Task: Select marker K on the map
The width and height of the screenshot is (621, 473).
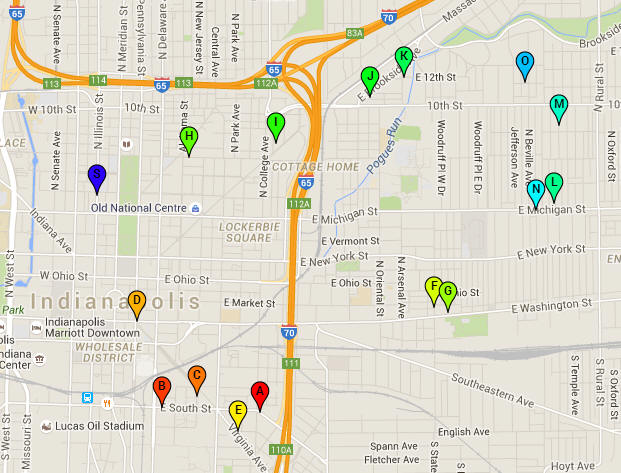Action: (x=404, y=58)
